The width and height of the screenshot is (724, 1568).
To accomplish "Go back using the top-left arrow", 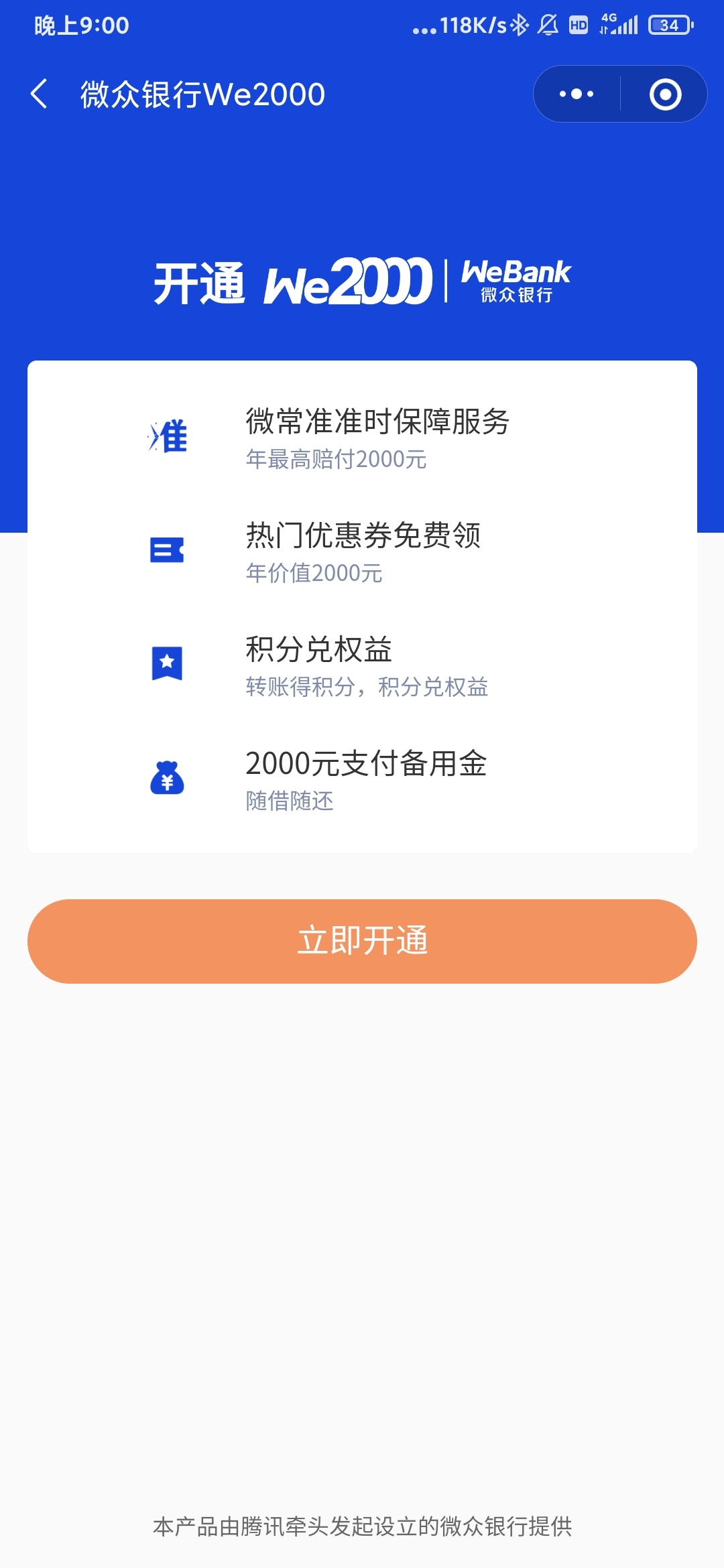I will point(40,94).
